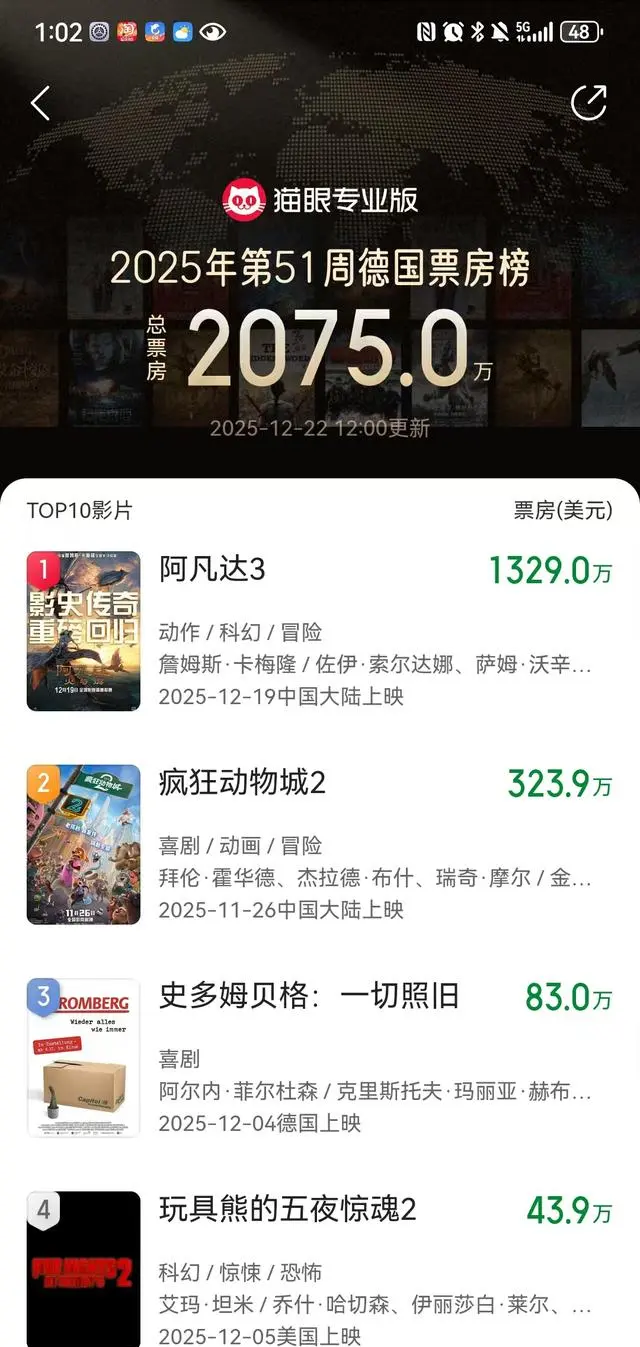
Task: Go back using the top-left arrow
Action: 40,103
